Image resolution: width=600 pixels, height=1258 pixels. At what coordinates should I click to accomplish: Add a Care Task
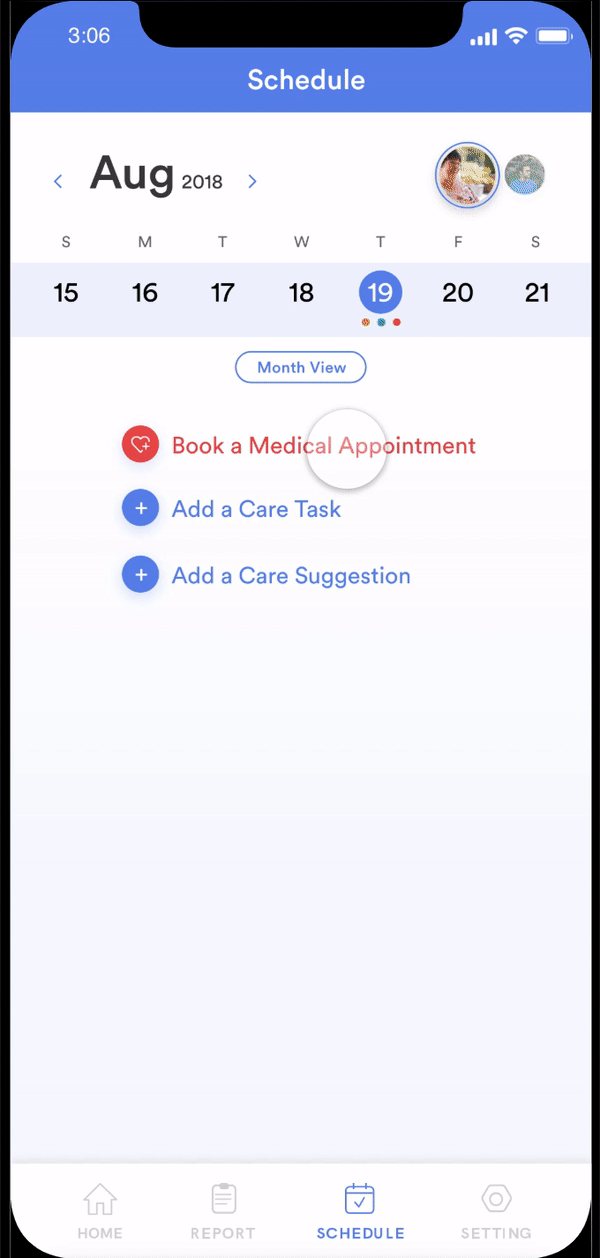pyautogui.click(x=231, y=509)
